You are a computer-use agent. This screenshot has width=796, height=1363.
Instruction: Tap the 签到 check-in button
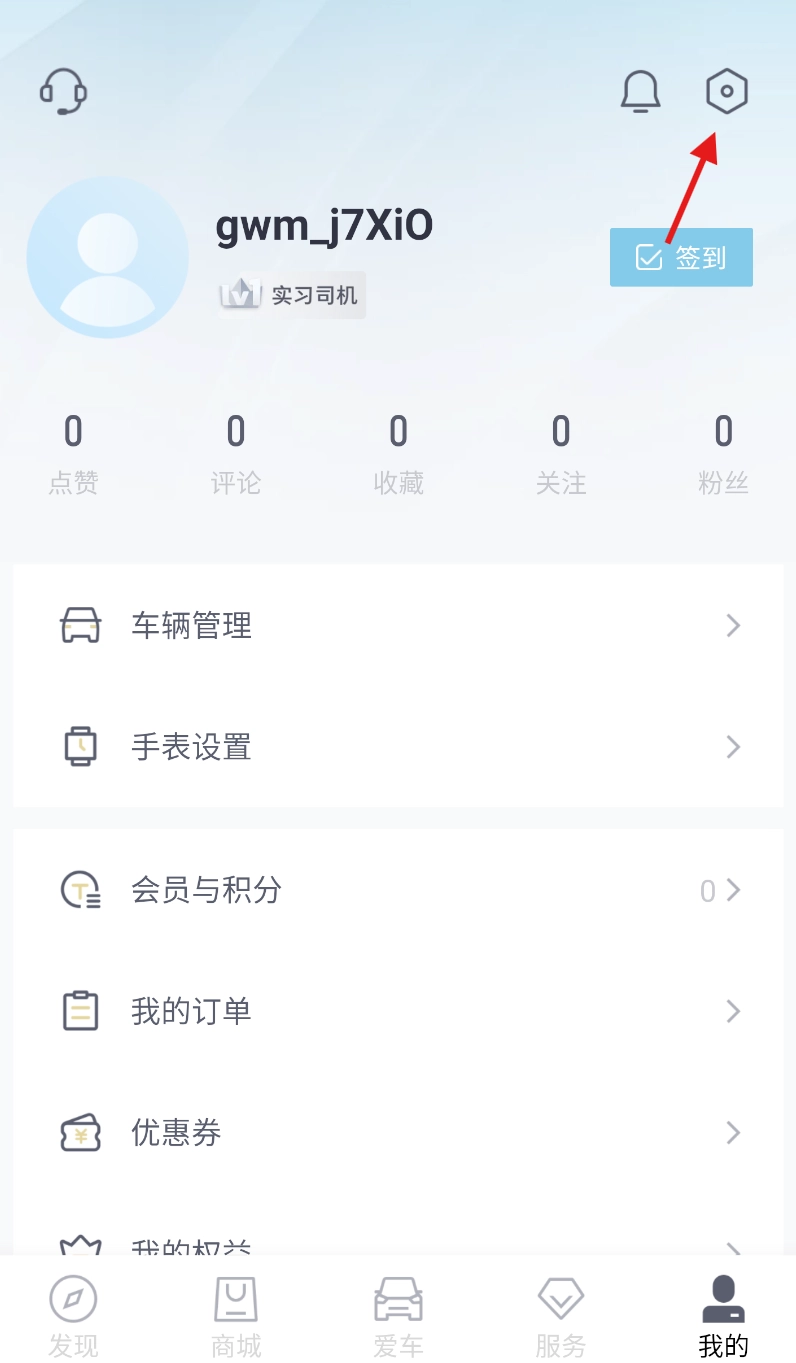(x=681, y=258)
